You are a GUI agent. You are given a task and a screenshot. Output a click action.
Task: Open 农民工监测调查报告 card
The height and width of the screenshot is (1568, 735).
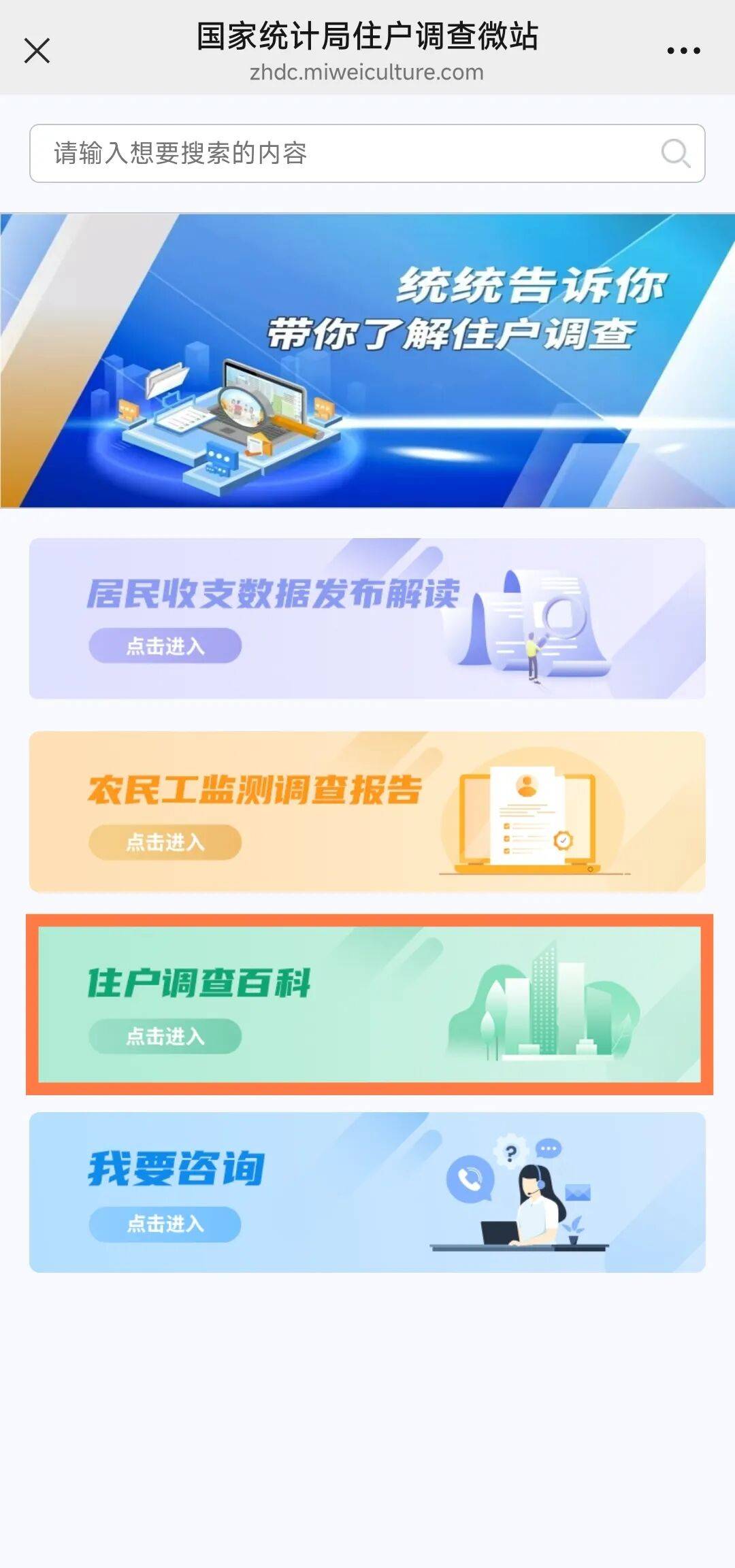[367, 812]
